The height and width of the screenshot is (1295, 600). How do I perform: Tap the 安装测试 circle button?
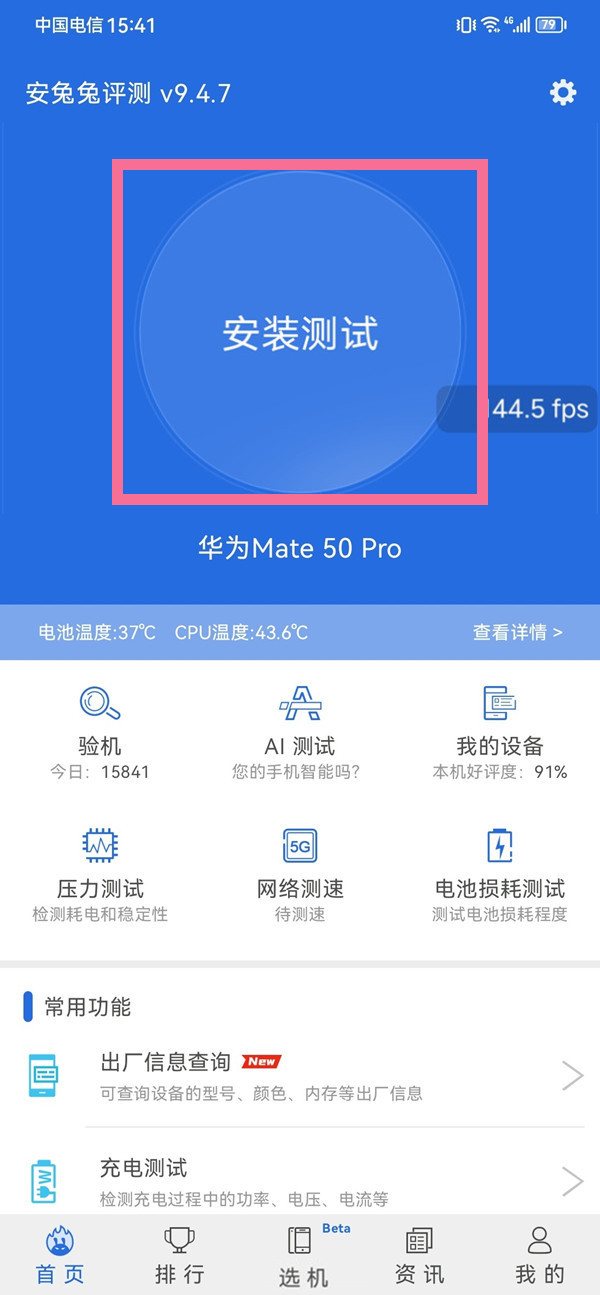click(x=300, y=331)
